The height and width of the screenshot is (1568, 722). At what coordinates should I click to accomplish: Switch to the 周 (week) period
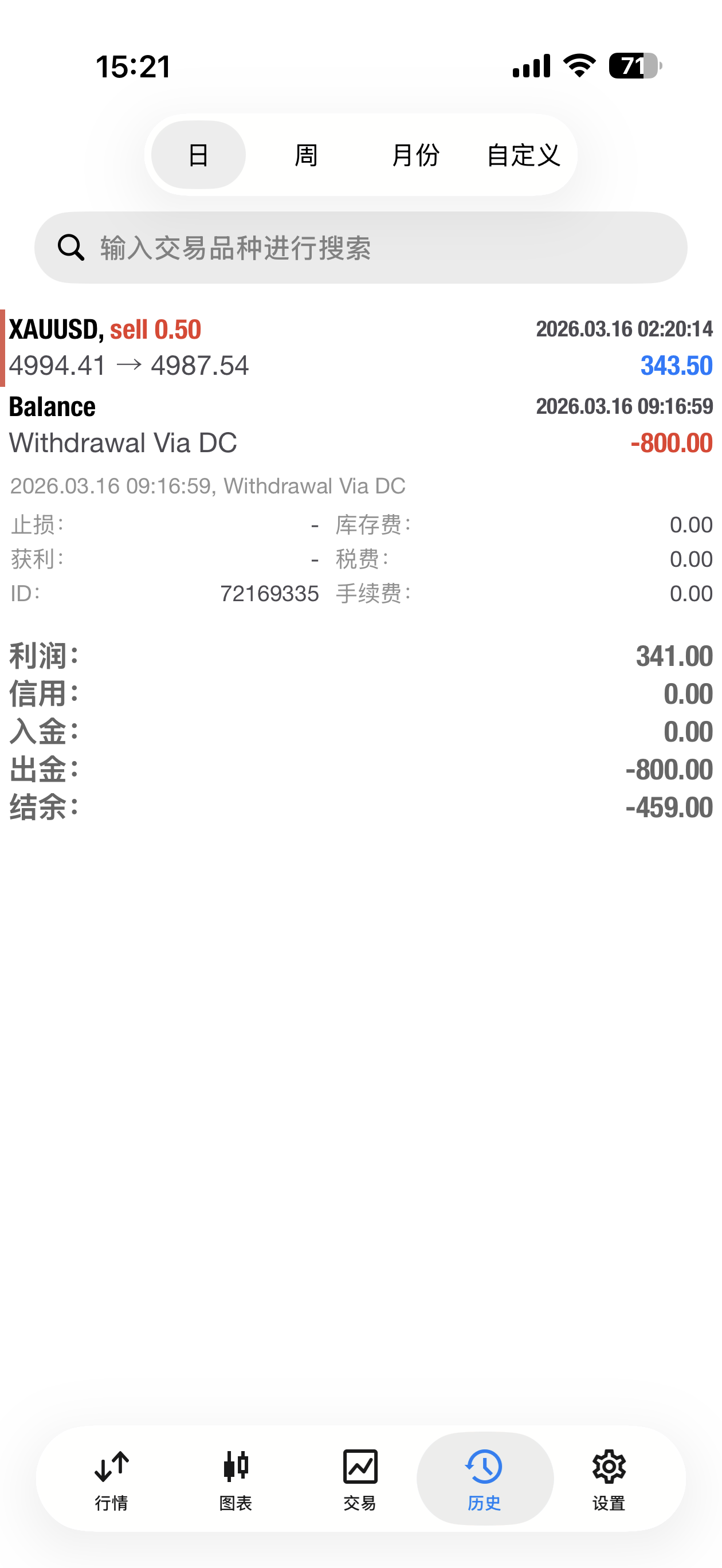(306, 155)
